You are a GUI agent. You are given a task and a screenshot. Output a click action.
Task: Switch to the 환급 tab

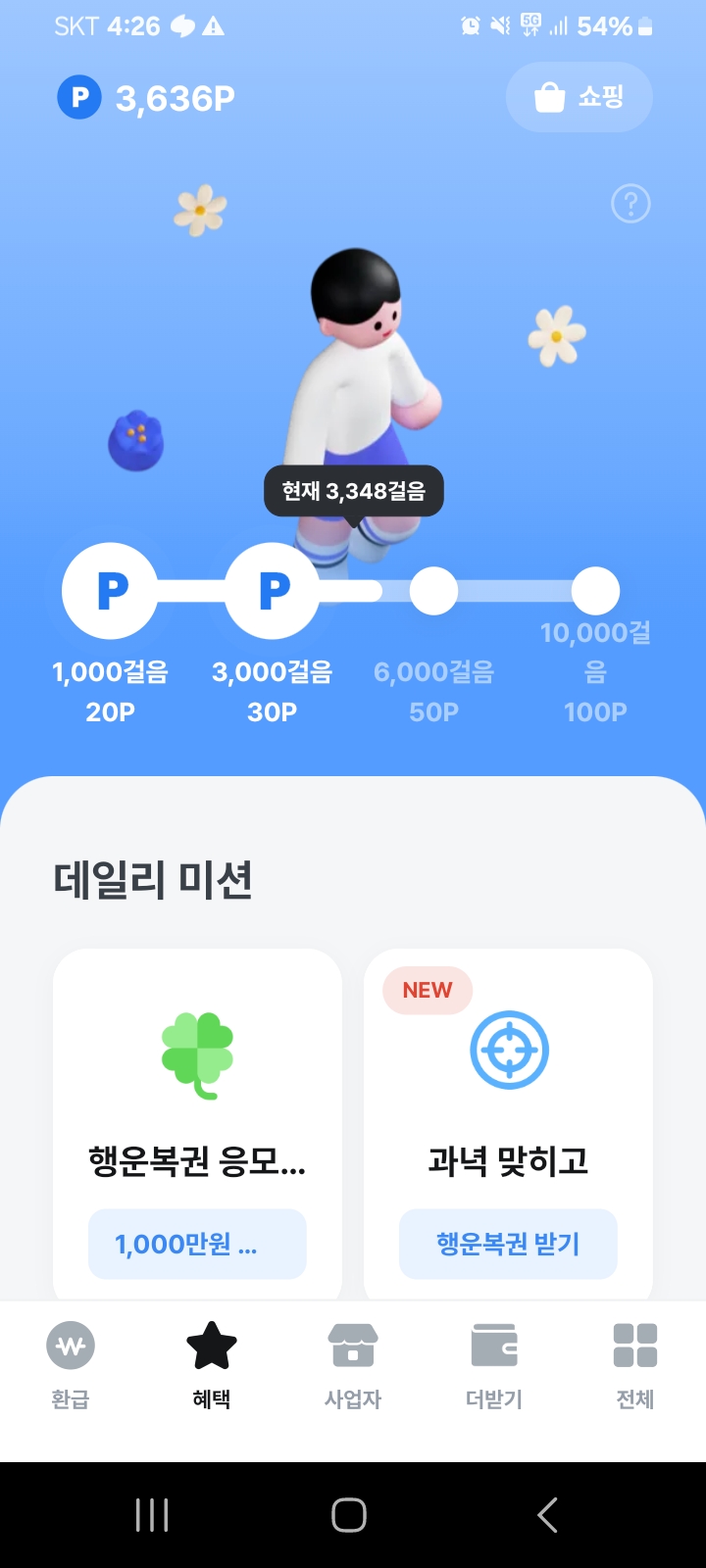(x=71, y=1364)
